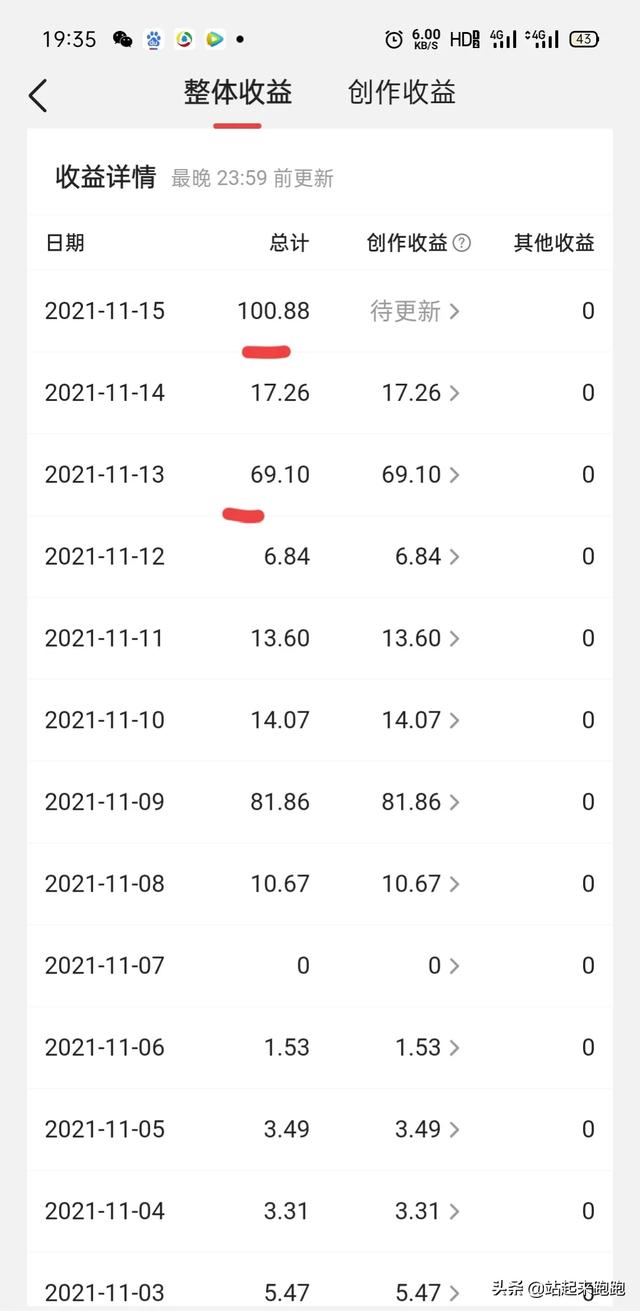640x1311 pixels.
Task: Go back with the top-left arrow
Action: coord(38,95)
